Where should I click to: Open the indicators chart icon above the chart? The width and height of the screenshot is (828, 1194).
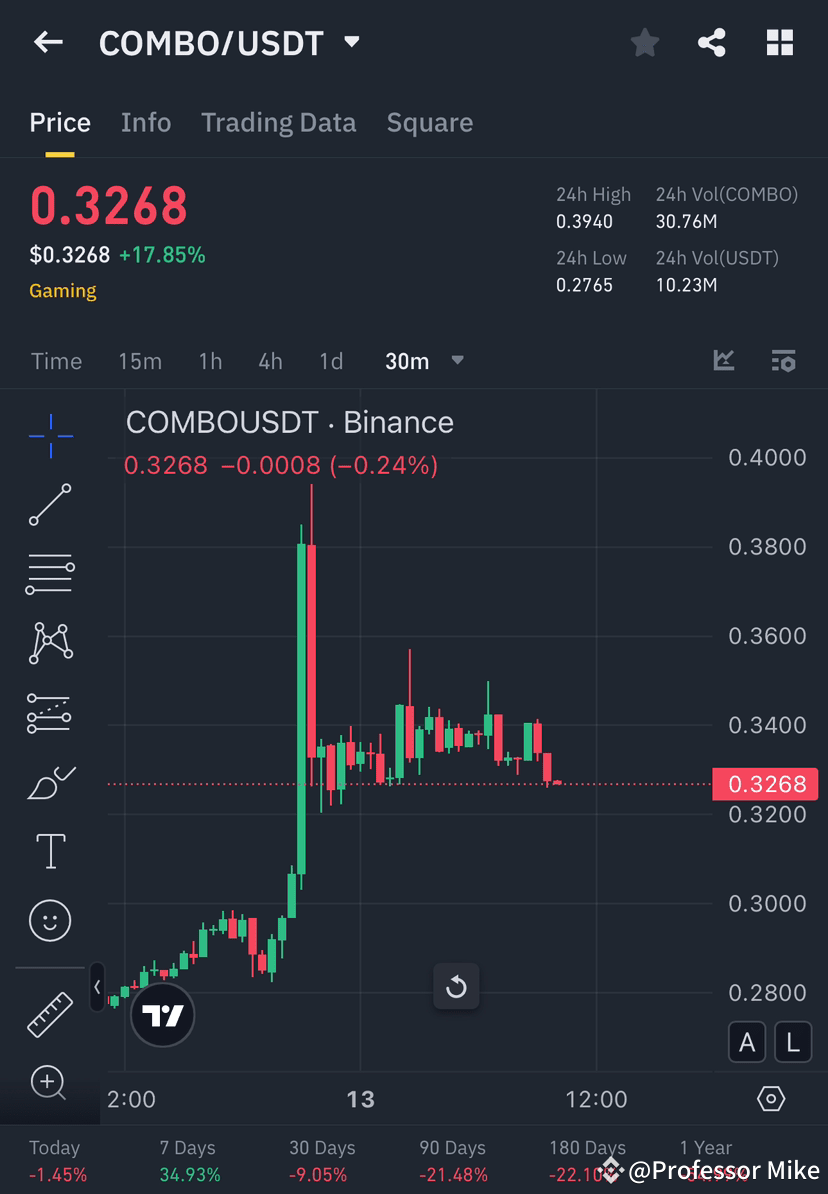tap(723, 361)
